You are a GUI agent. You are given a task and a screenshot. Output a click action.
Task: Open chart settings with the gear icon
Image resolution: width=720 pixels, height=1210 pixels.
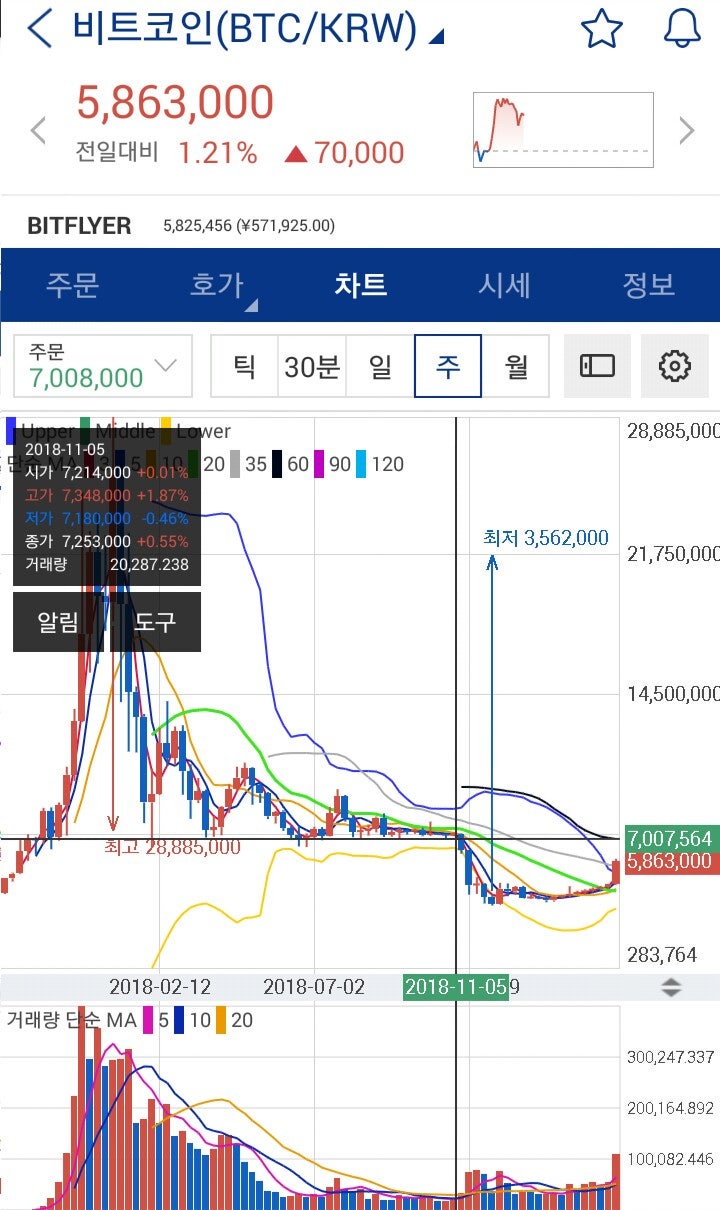675,366
